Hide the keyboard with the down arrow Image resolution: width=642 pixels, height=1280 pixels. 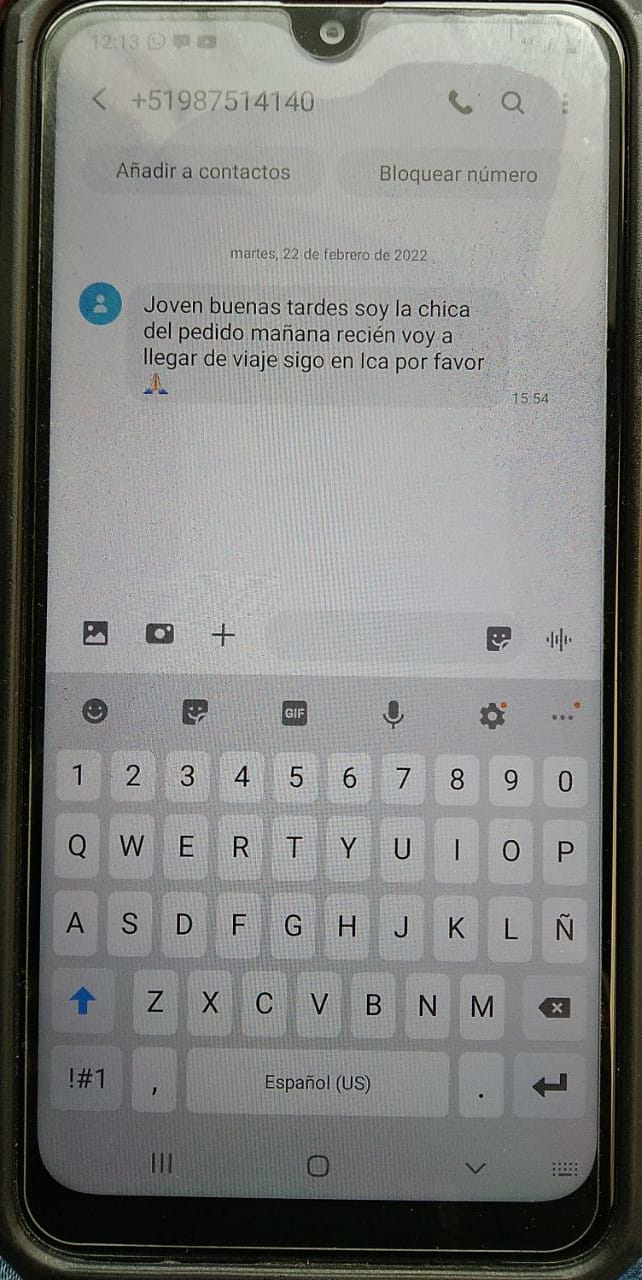coord(476,1168)
